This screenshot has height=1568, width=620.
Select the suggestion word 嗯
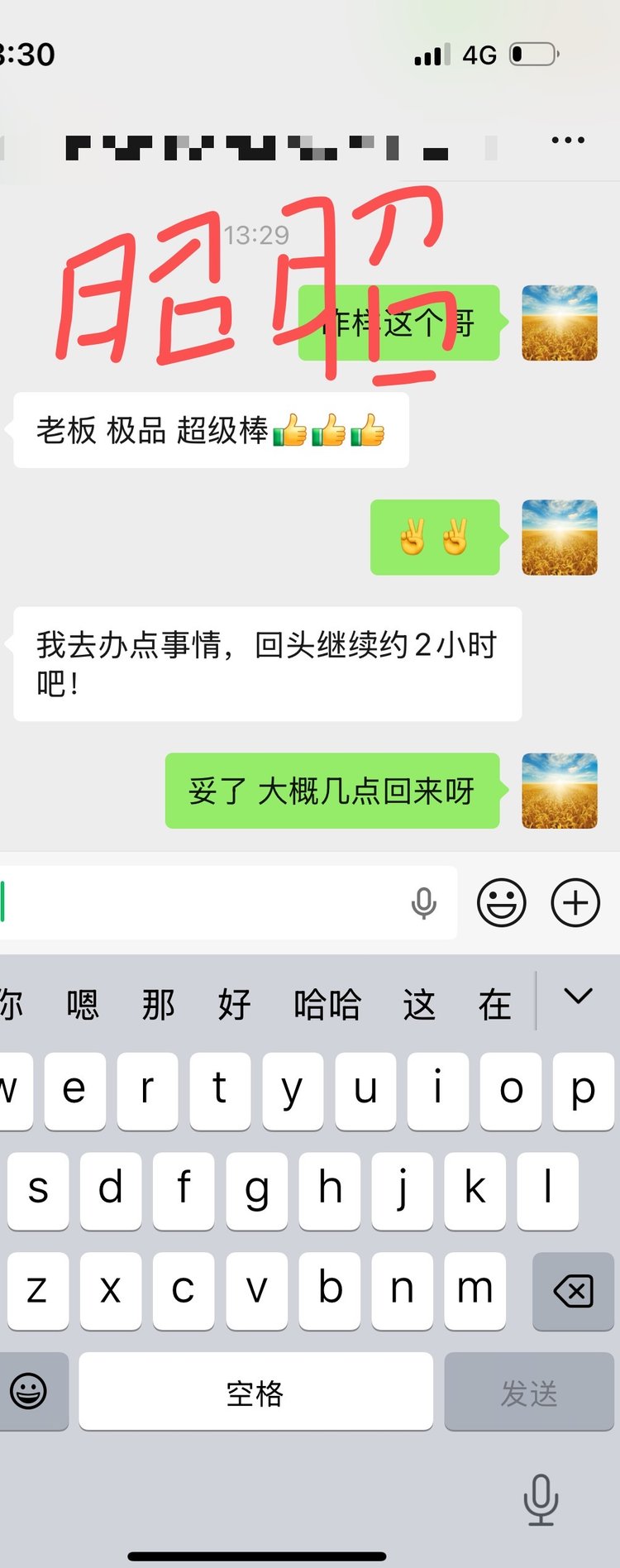[x=83, y=1005]
